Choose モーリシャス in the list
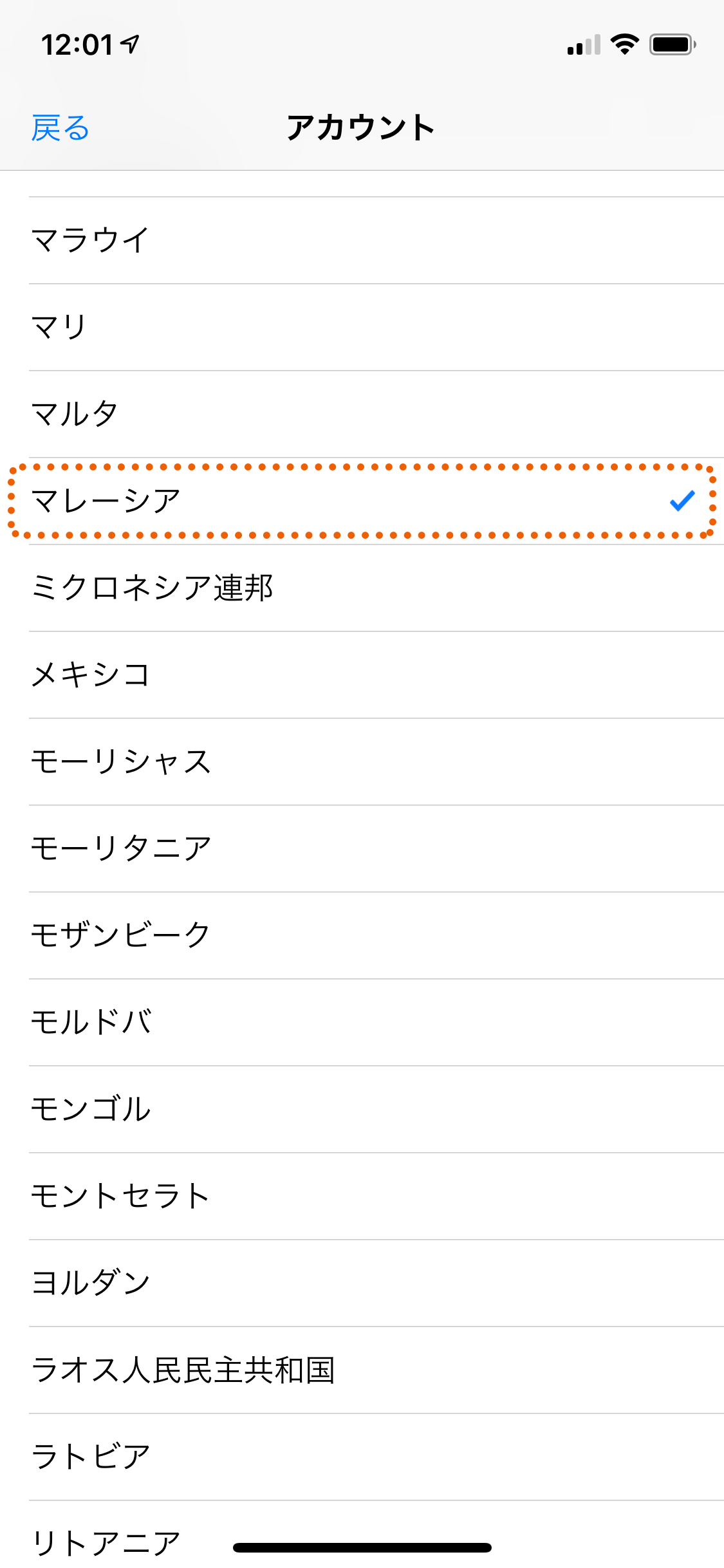The height and width of the screenshot is (1568, 724). coord(362,761)
